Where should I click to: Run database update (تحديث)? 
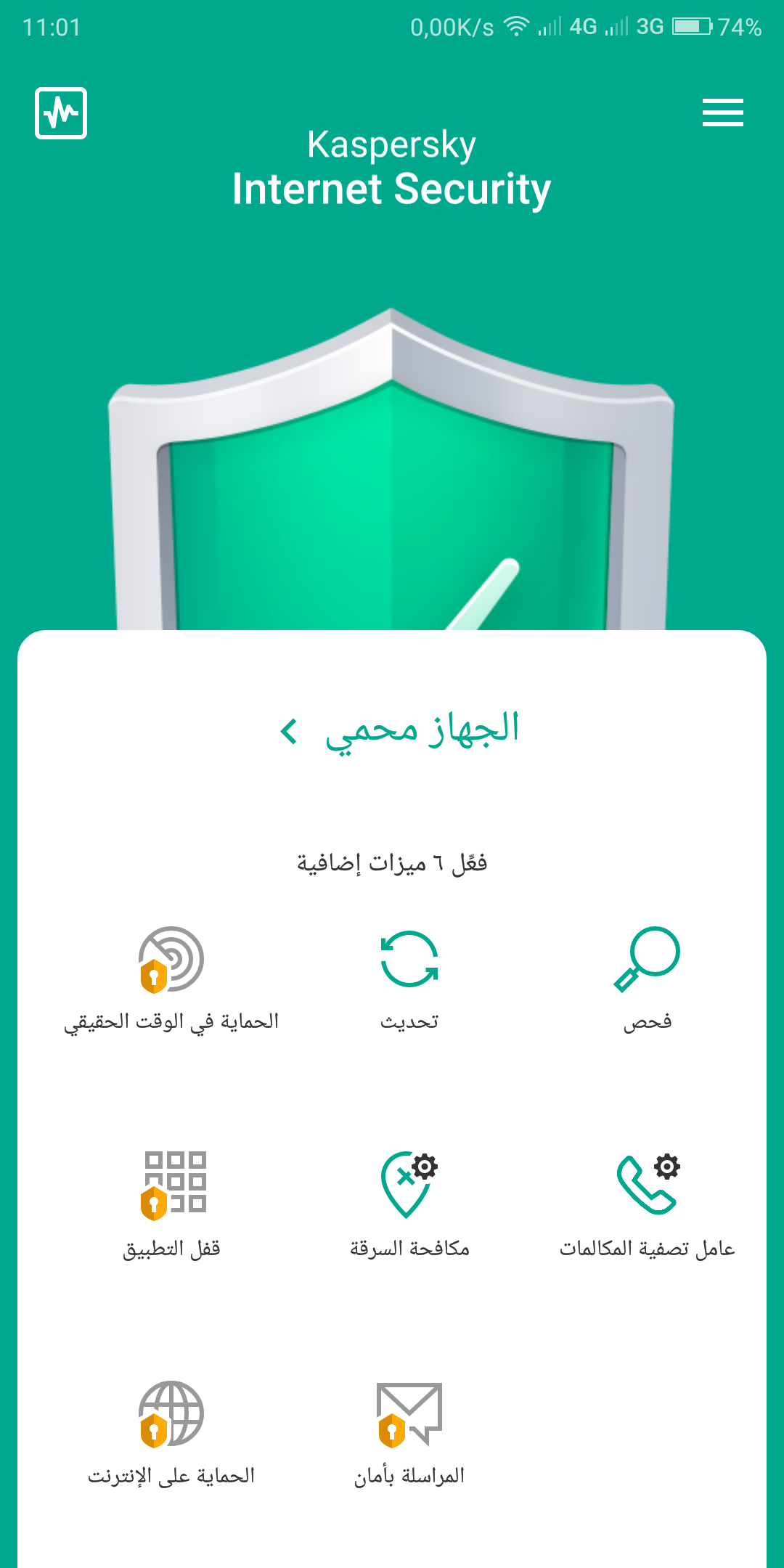(409, 976)
